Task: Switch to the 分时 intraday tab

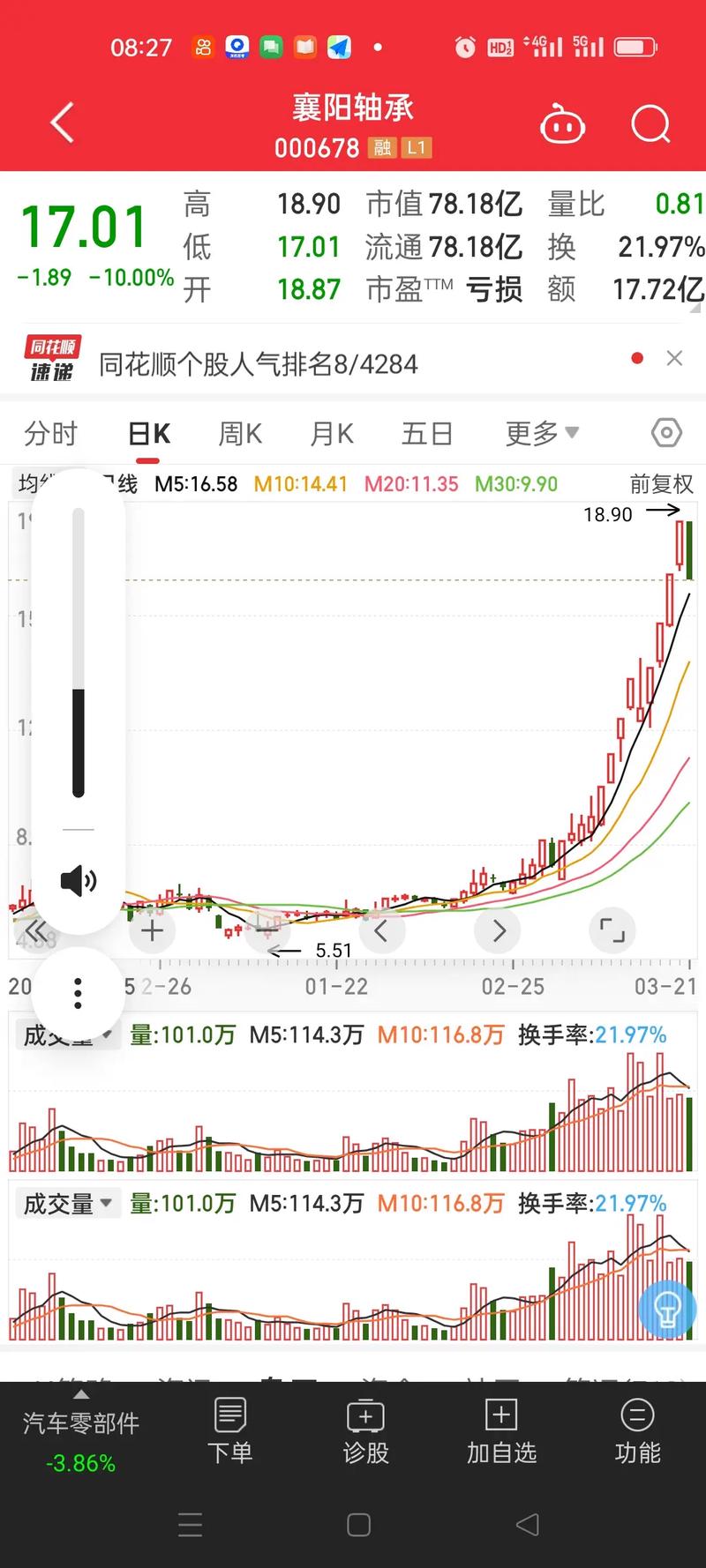Action: [x=50, y=432]
